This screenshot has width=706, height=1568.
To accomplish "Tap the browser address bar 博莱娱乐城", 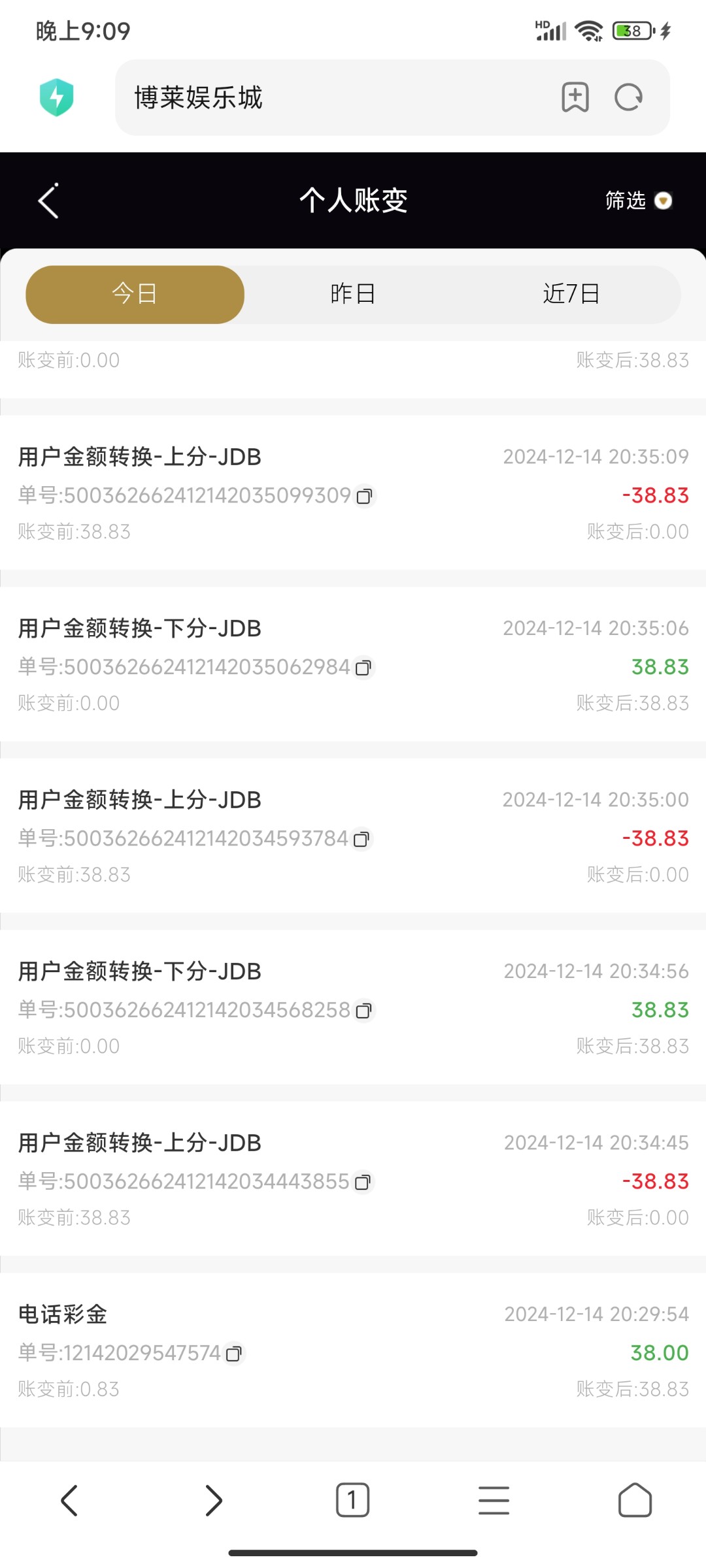I will tap(327, 98).
